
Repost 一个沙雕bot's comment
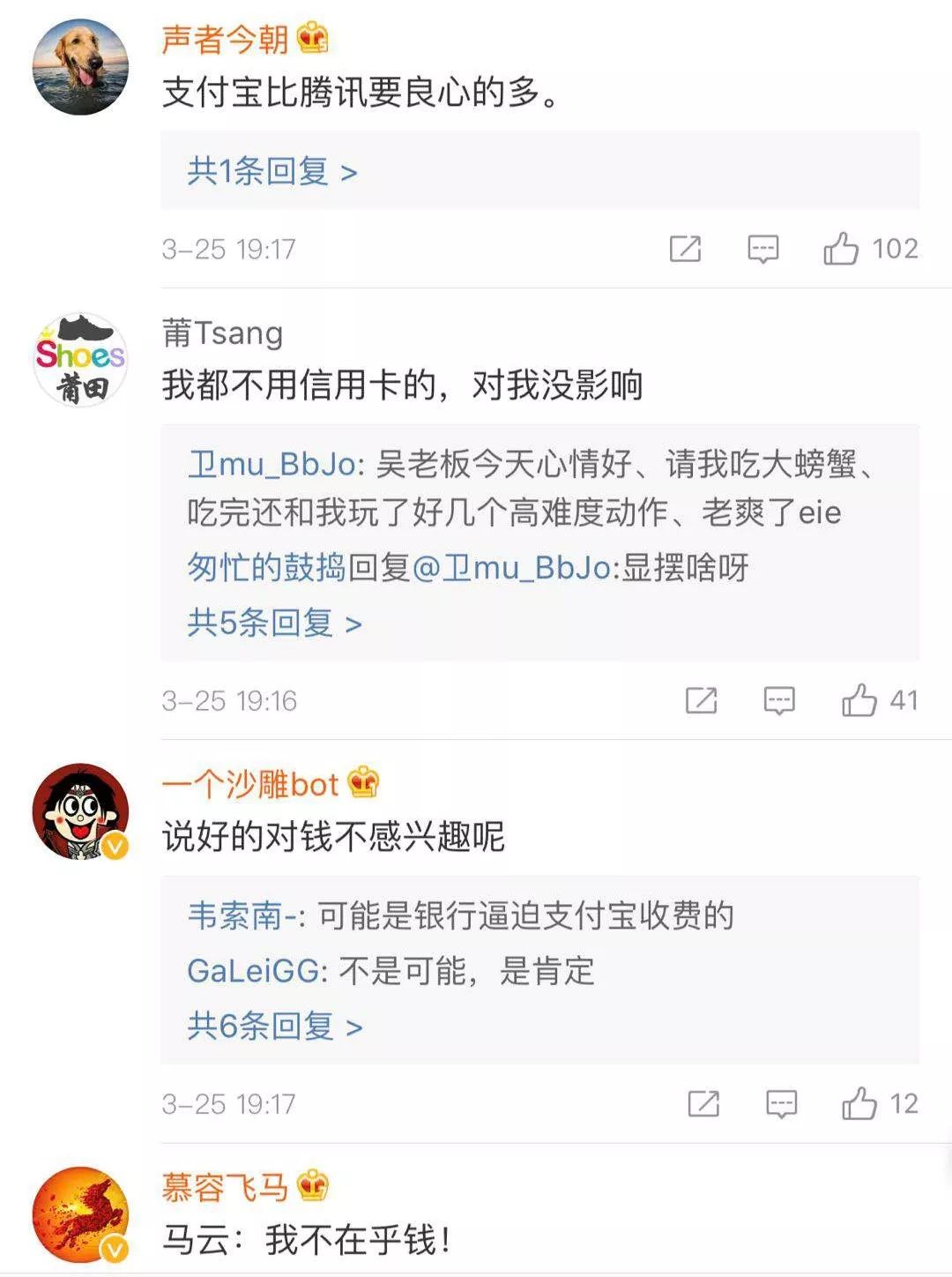[703, 1104]
